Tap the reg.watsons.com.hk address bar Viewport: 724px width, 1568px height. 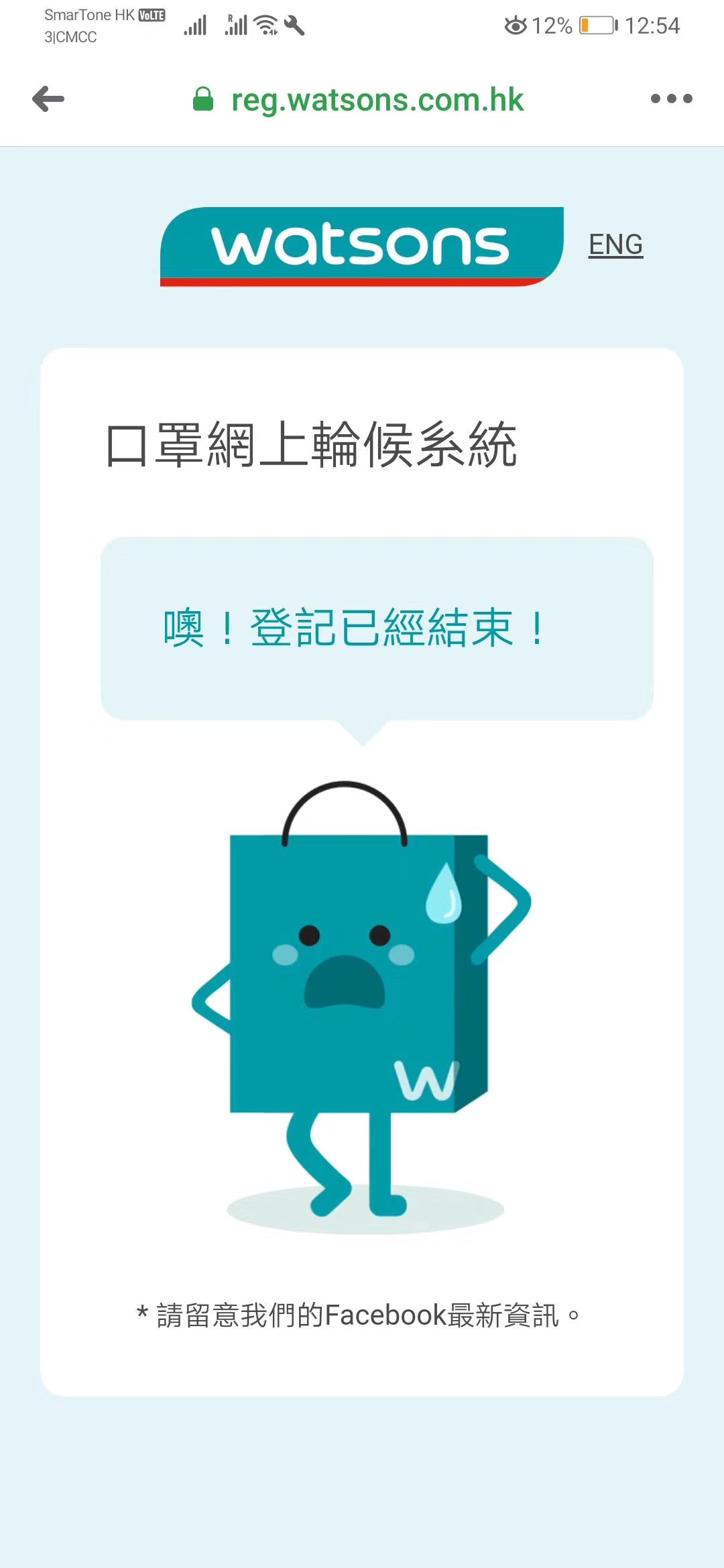coord(375,100)
